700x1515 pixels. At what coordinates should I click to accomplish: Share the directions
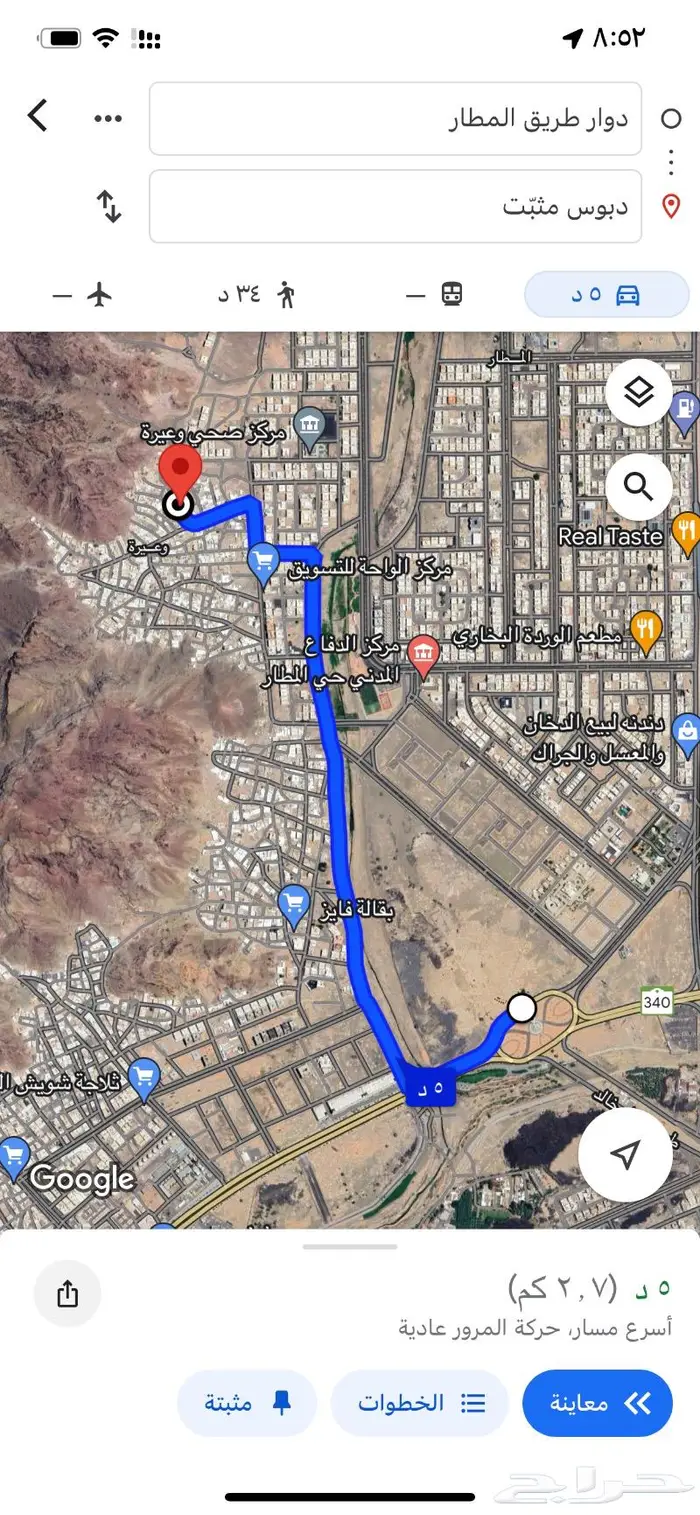[67, 1294]
